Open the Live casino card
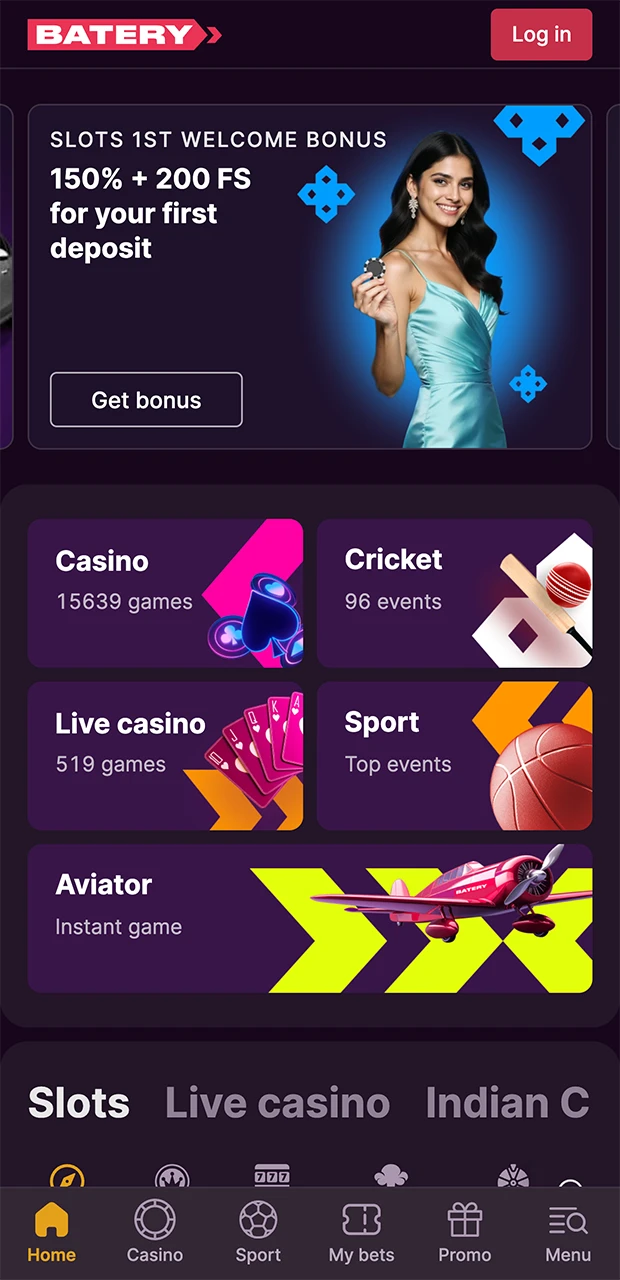This screenshot has width=620, height=1280. pos(165,756)
